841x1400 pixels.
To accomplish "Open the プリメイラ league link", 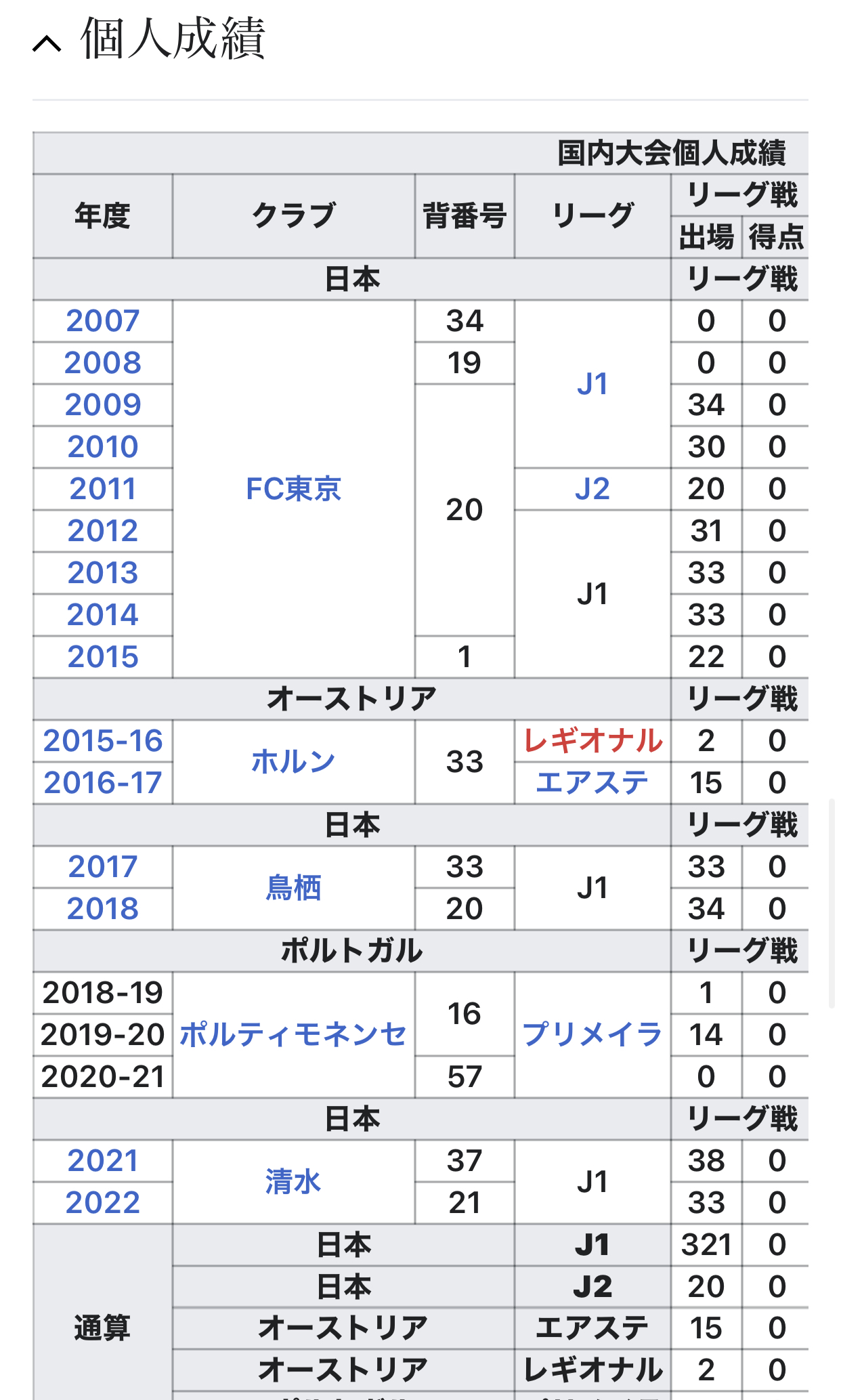I will (x=592, y=1035).
